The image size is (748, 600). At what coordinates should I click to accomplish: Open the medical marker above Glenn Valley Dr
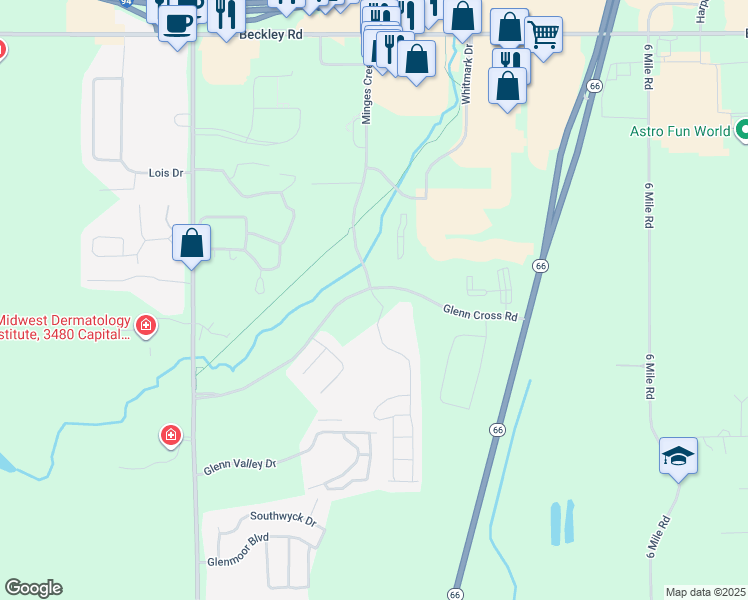(x=171, y=435)
